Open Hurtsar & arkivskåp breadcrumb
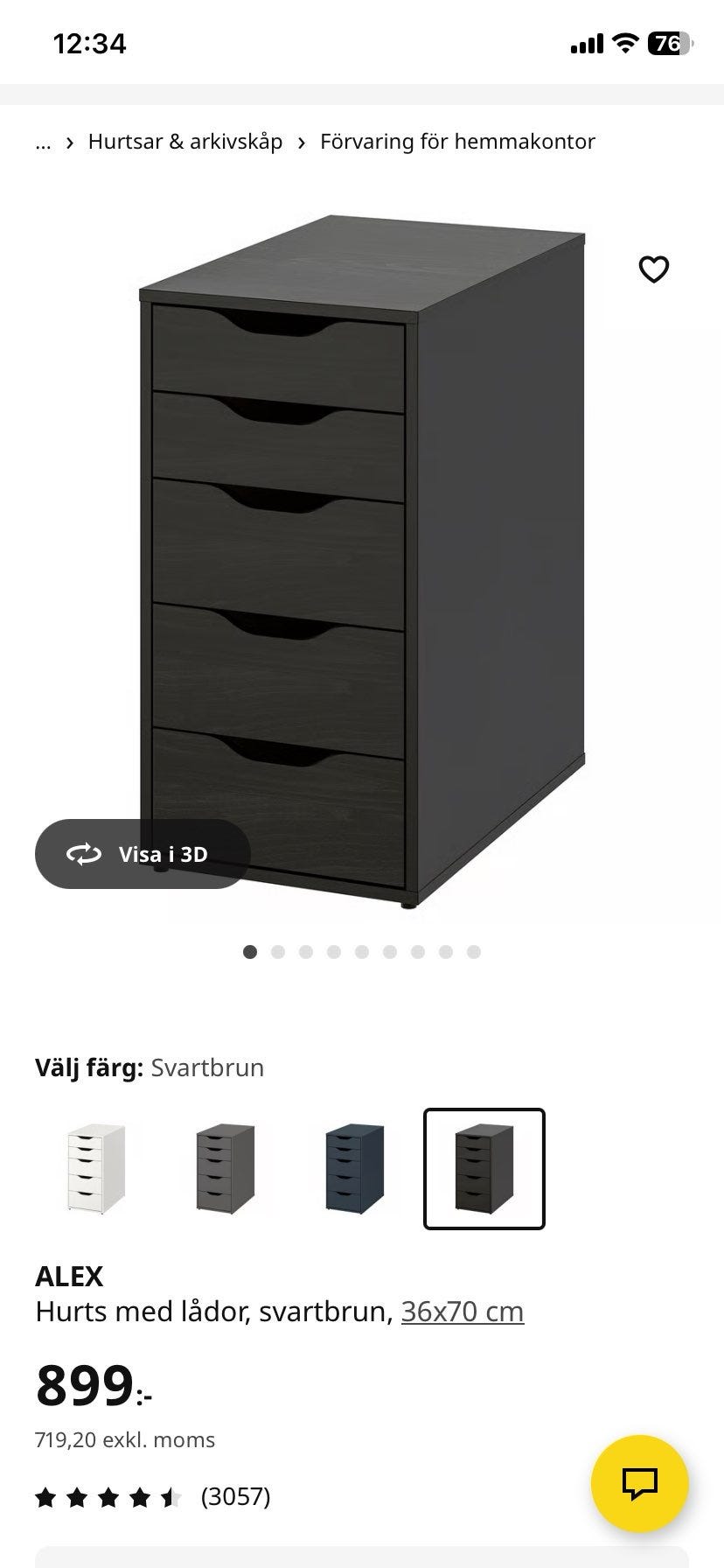 [184, 142]
